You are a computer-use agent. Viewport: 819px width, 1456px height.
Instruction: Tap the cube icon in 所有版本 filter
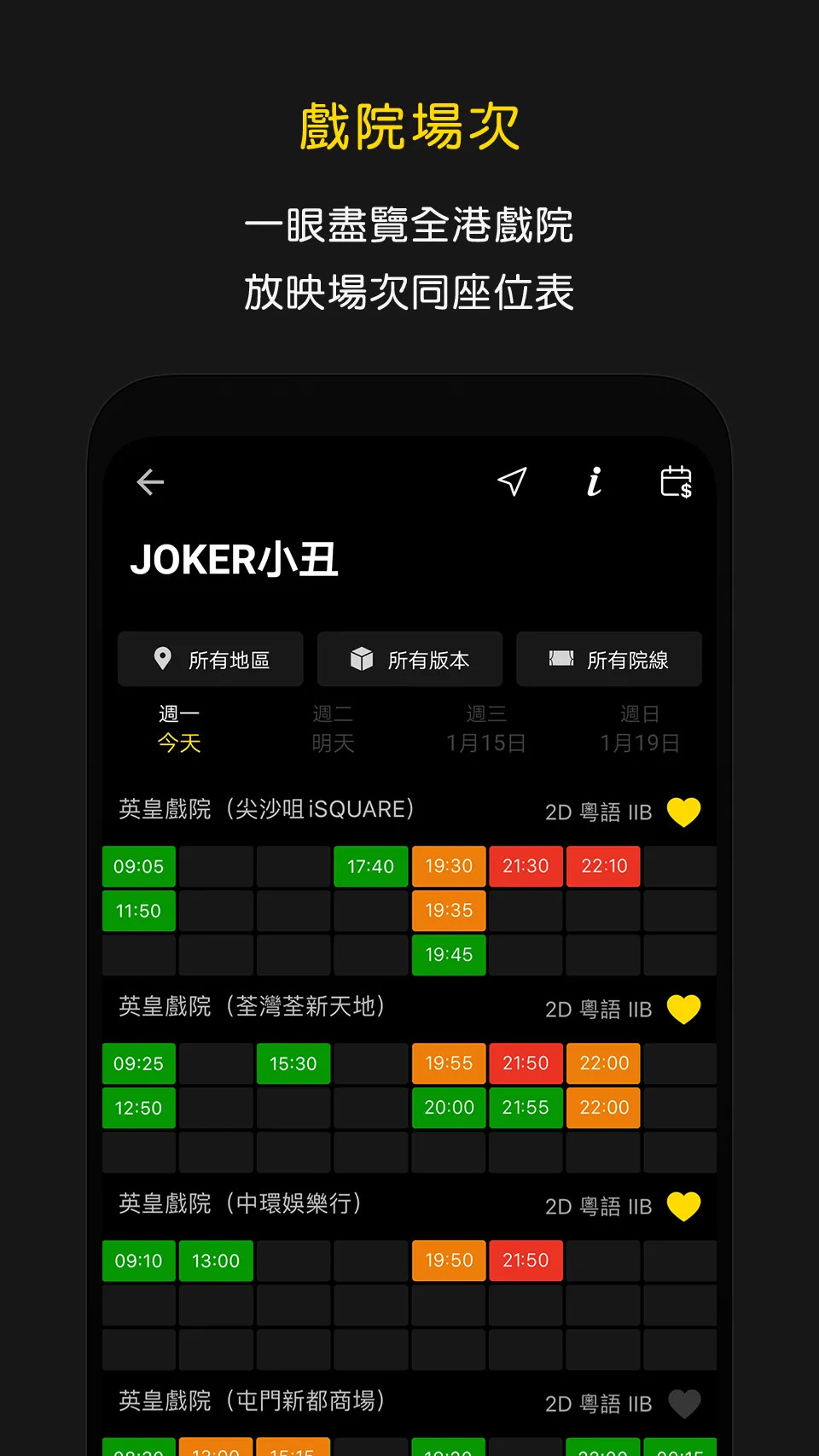pyautogui.click(x=362, y=658)
